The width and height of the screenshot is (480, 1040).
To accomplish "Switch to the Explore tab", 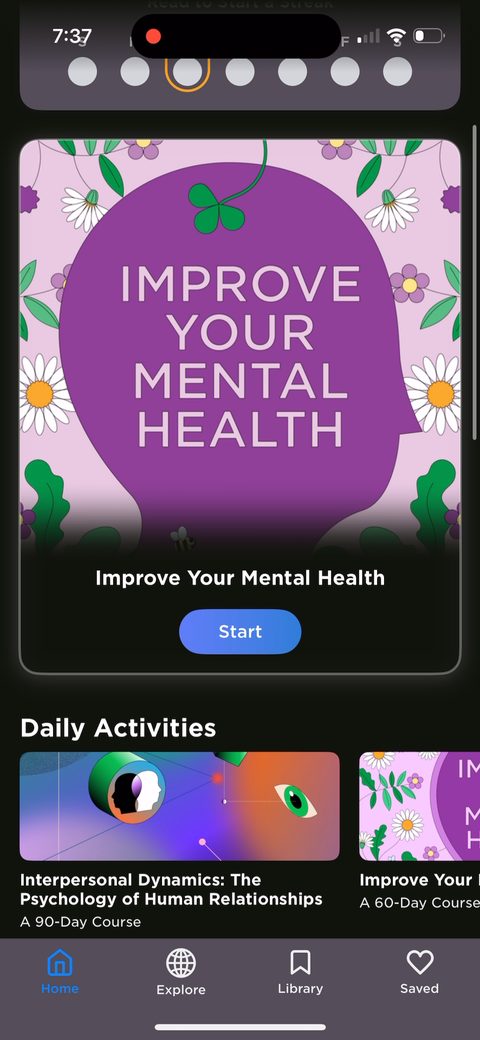I will click(181, 972).
